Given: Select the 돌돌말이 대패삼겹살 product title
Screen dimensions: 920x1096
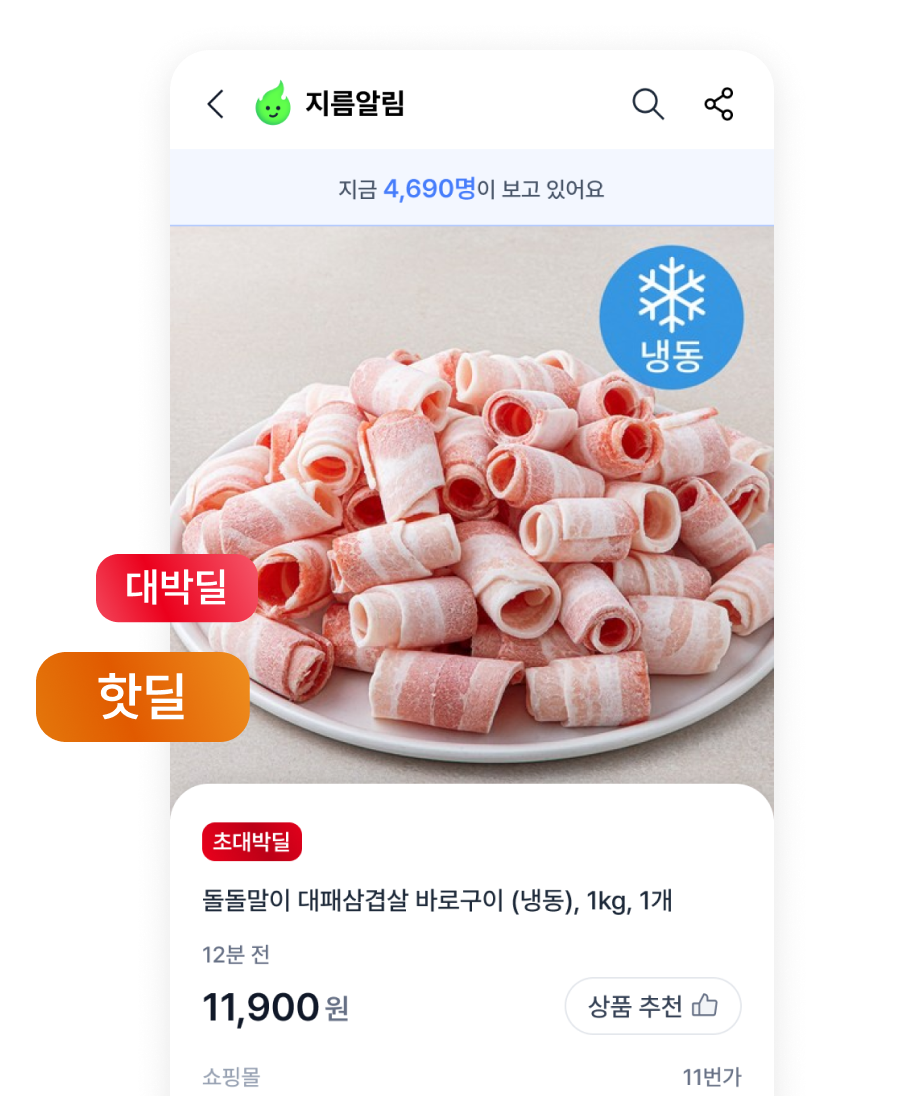Looking at the screenshot, I should tap(436, 901).
